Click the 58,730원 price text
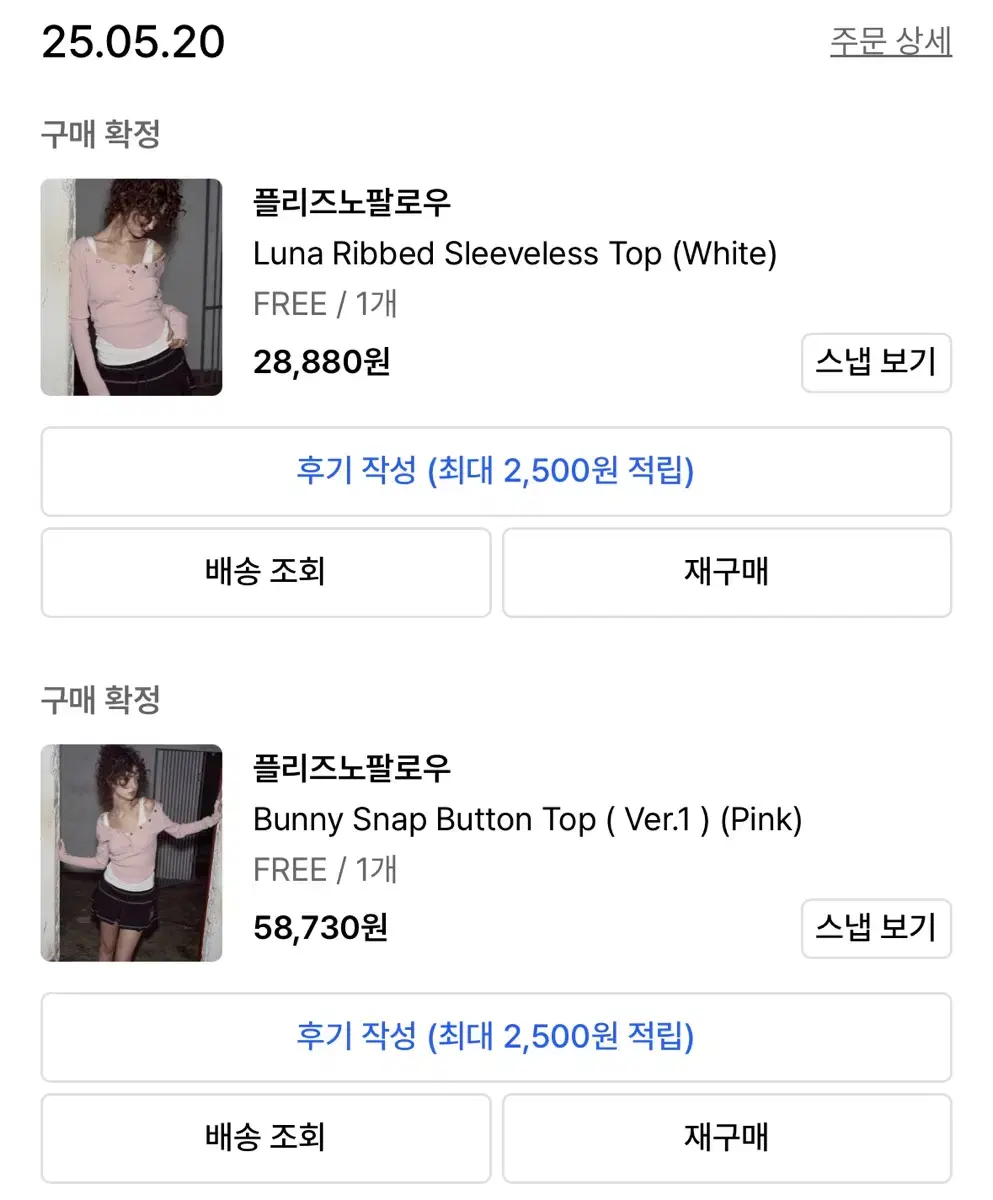Image resolution: width=993 pixels, height=1200 pixels. point(322,929)
